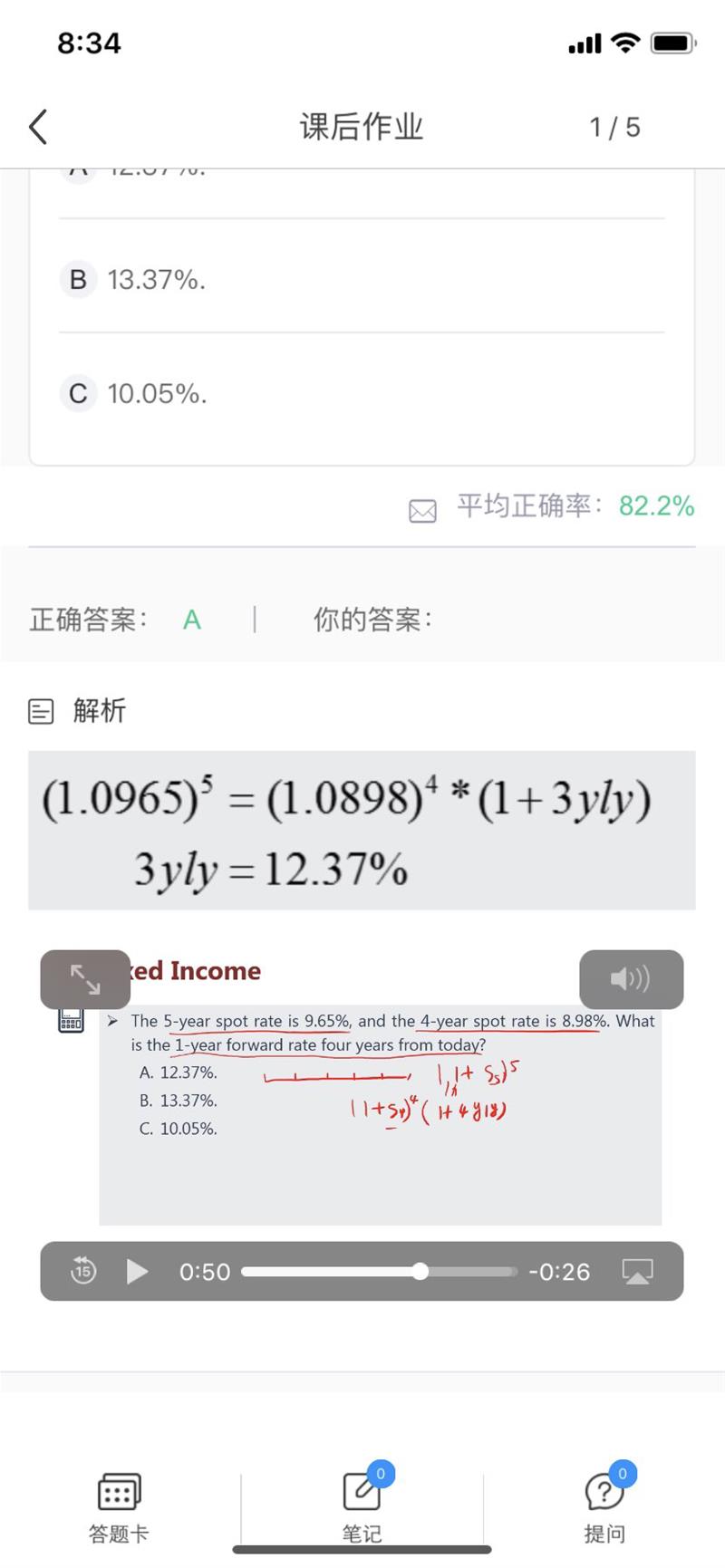Go back using the top-left arrow

38,127
